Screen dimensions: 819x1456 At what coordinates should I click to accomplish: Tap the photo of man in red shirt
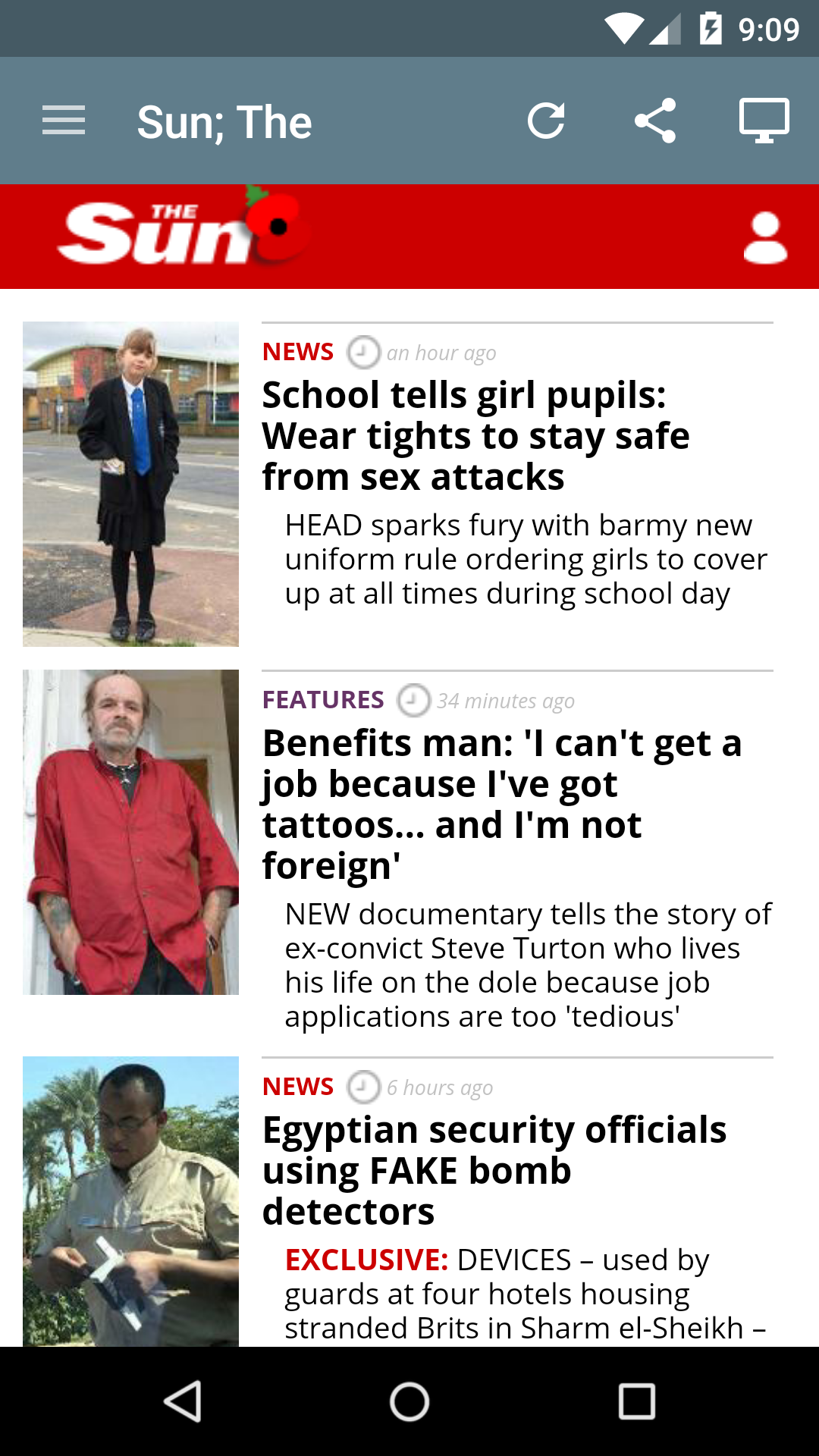[x=130, y=832]
